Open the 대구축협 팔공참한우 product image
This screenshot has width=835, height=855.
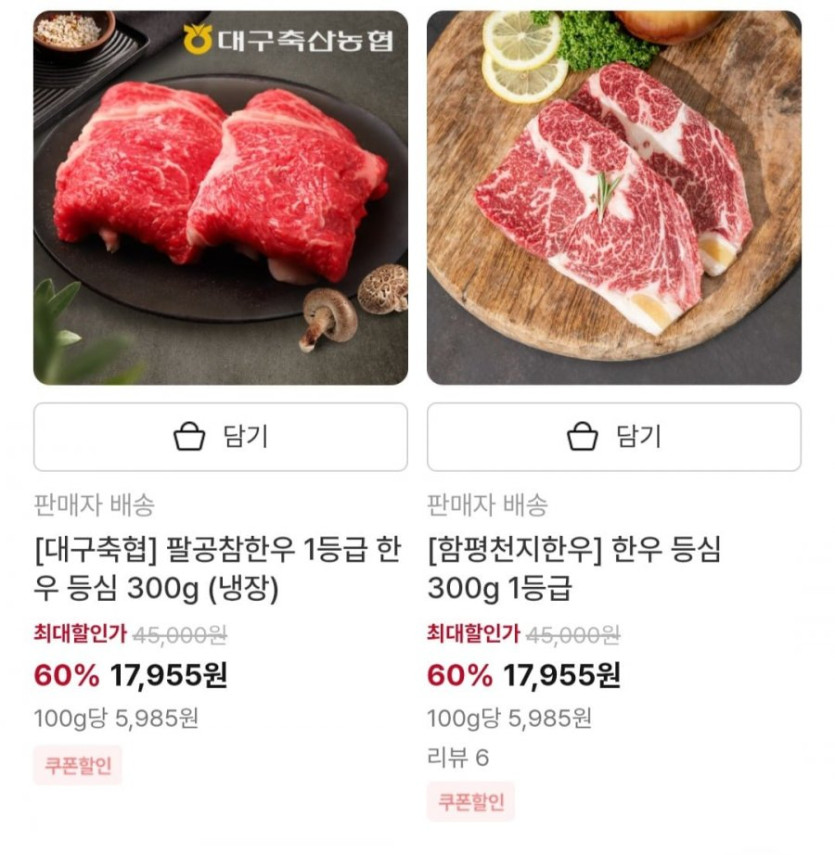click(x=220, y=198)
